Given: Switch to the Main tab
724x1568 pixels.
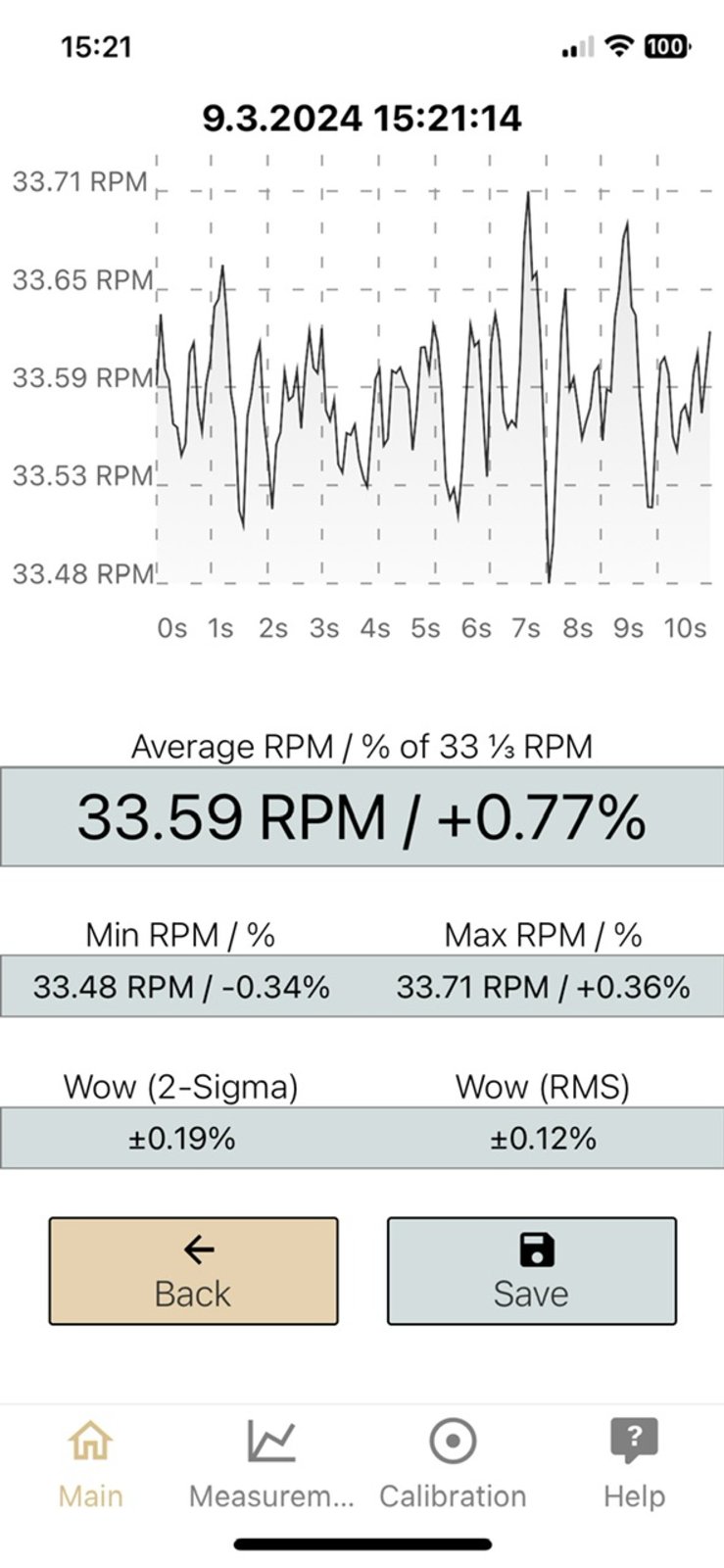Looking at the screenshot, I should [x=90, y=1463].
